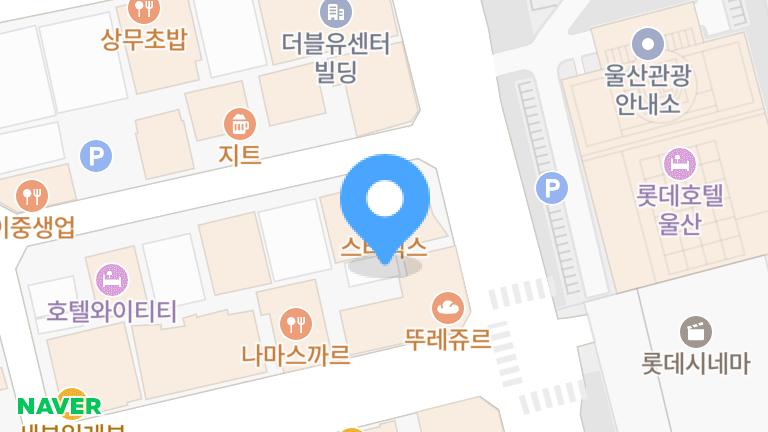
Task: Select 지트 cafe marker
Action: [240, 124]
